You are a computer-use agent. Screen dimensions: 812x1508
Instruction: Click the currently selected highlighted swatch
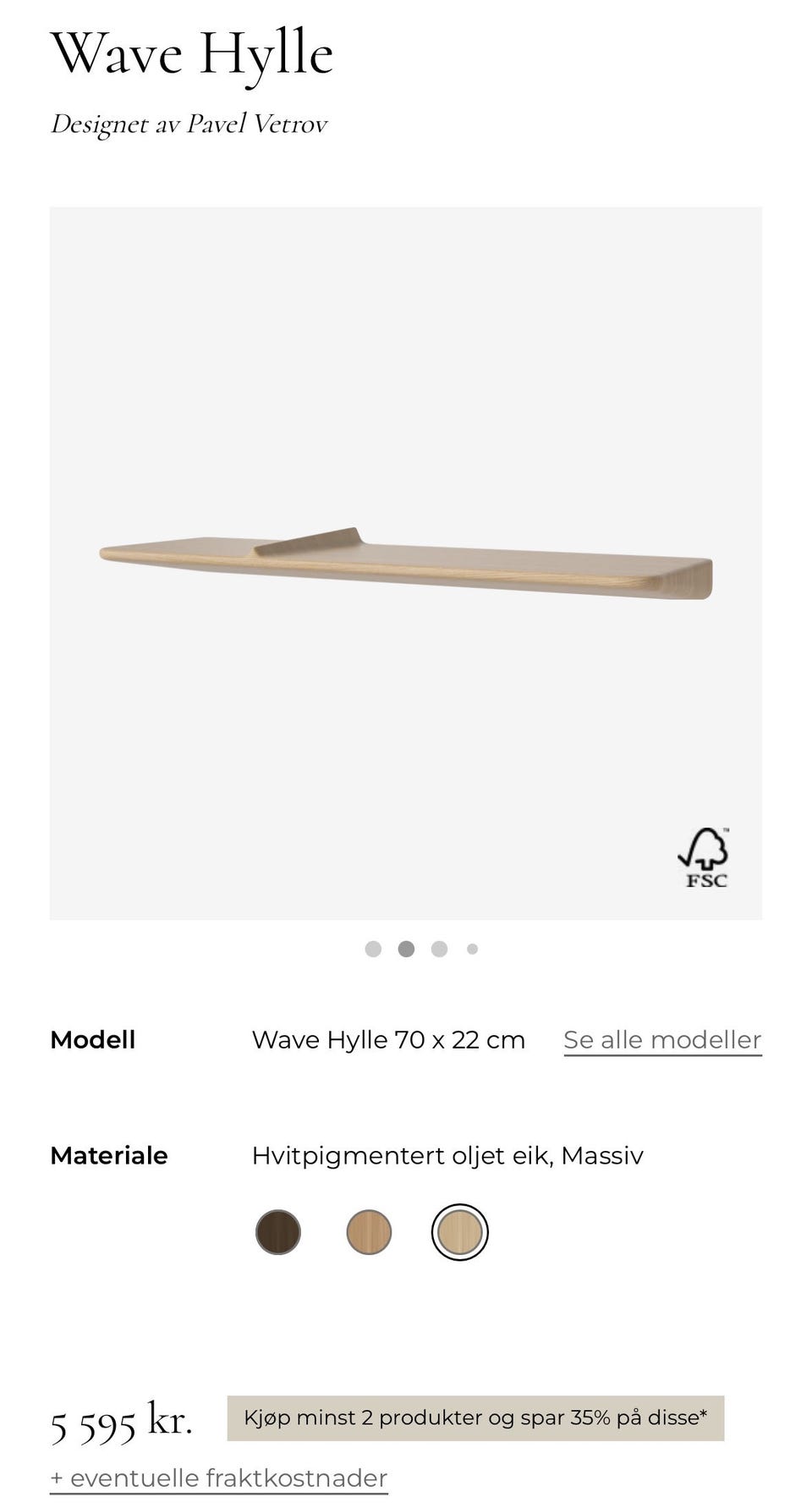[459, 1233]
